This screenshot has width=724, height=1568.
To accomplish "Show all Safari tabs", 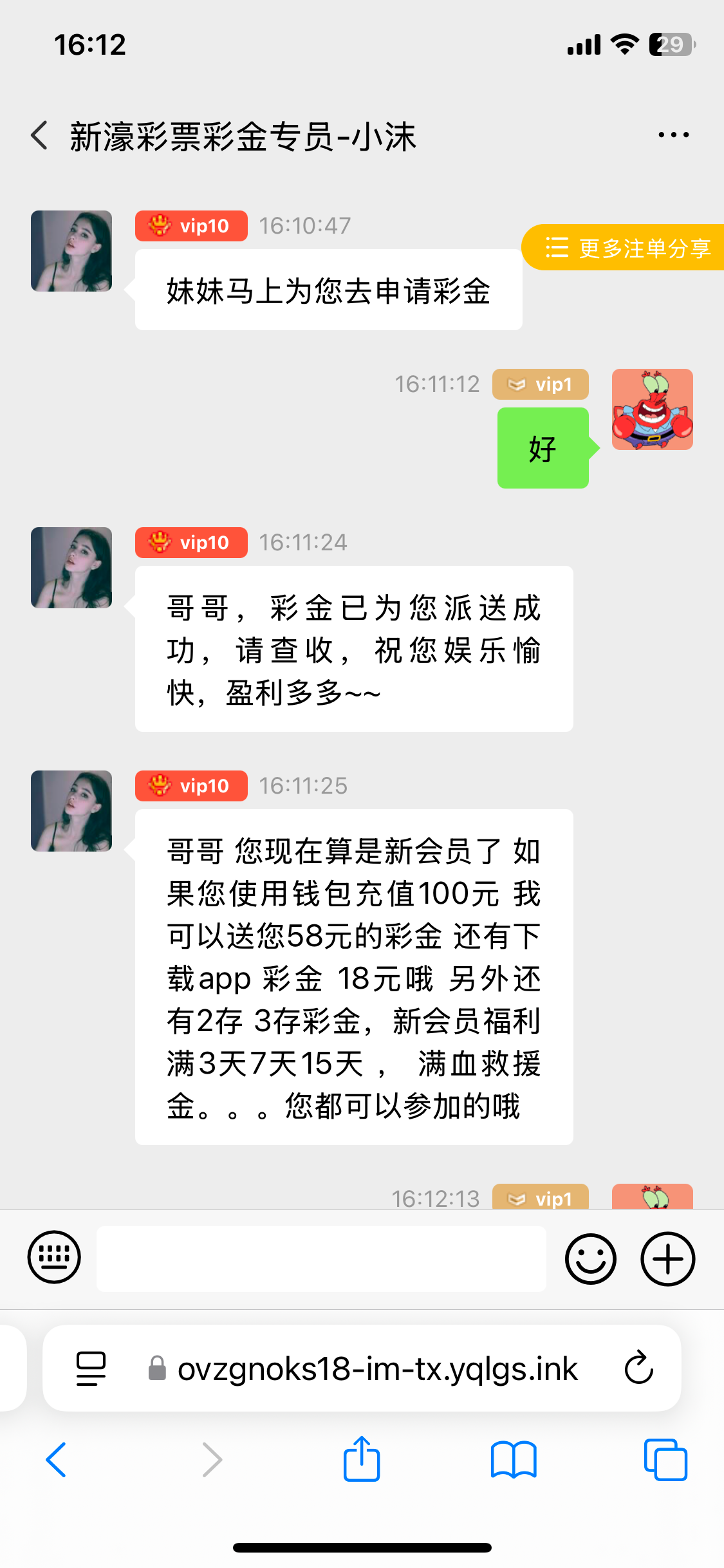I will 665,1459.
